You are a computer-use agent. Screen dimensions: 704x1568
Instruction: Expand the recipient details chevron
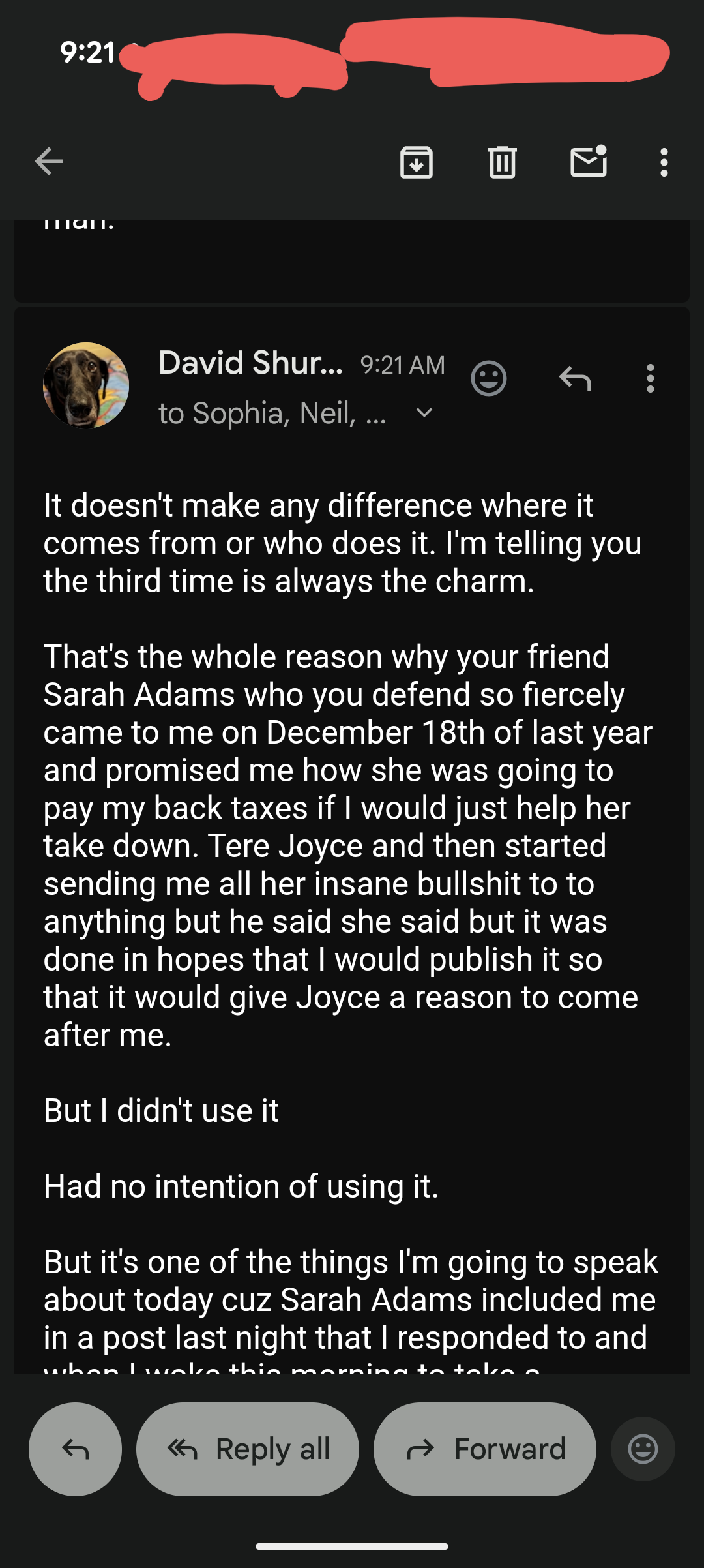point(424,413)
